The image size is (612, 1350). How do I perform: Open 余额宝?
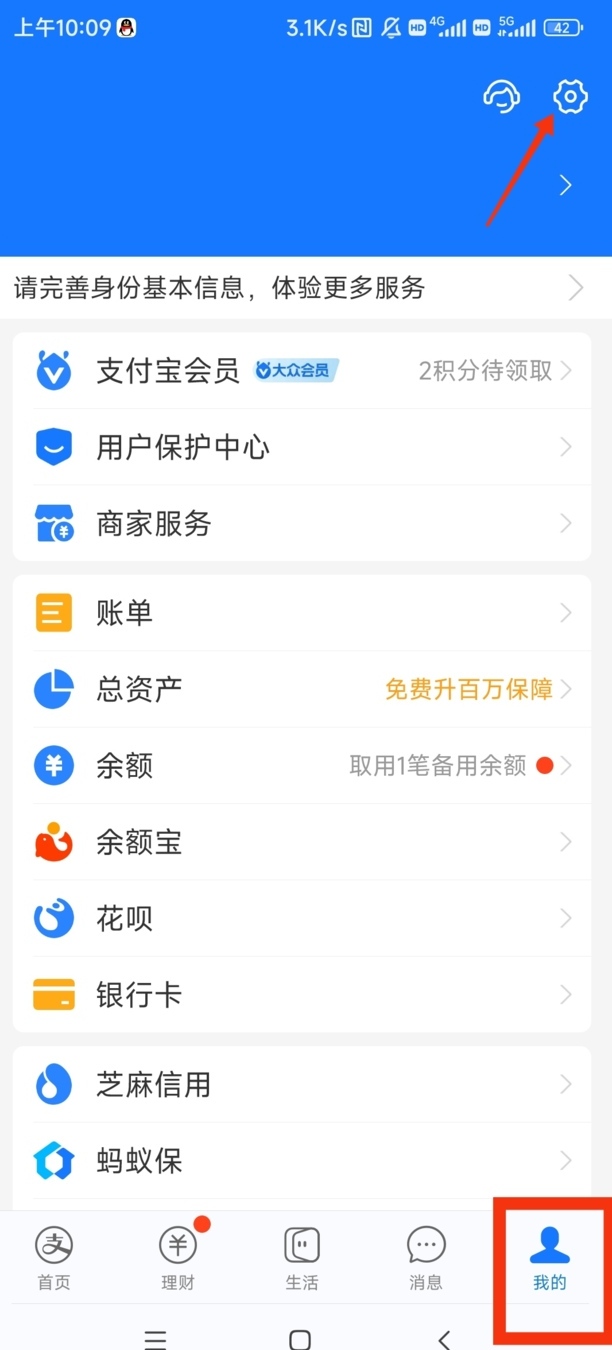click(x=300, y=842)
